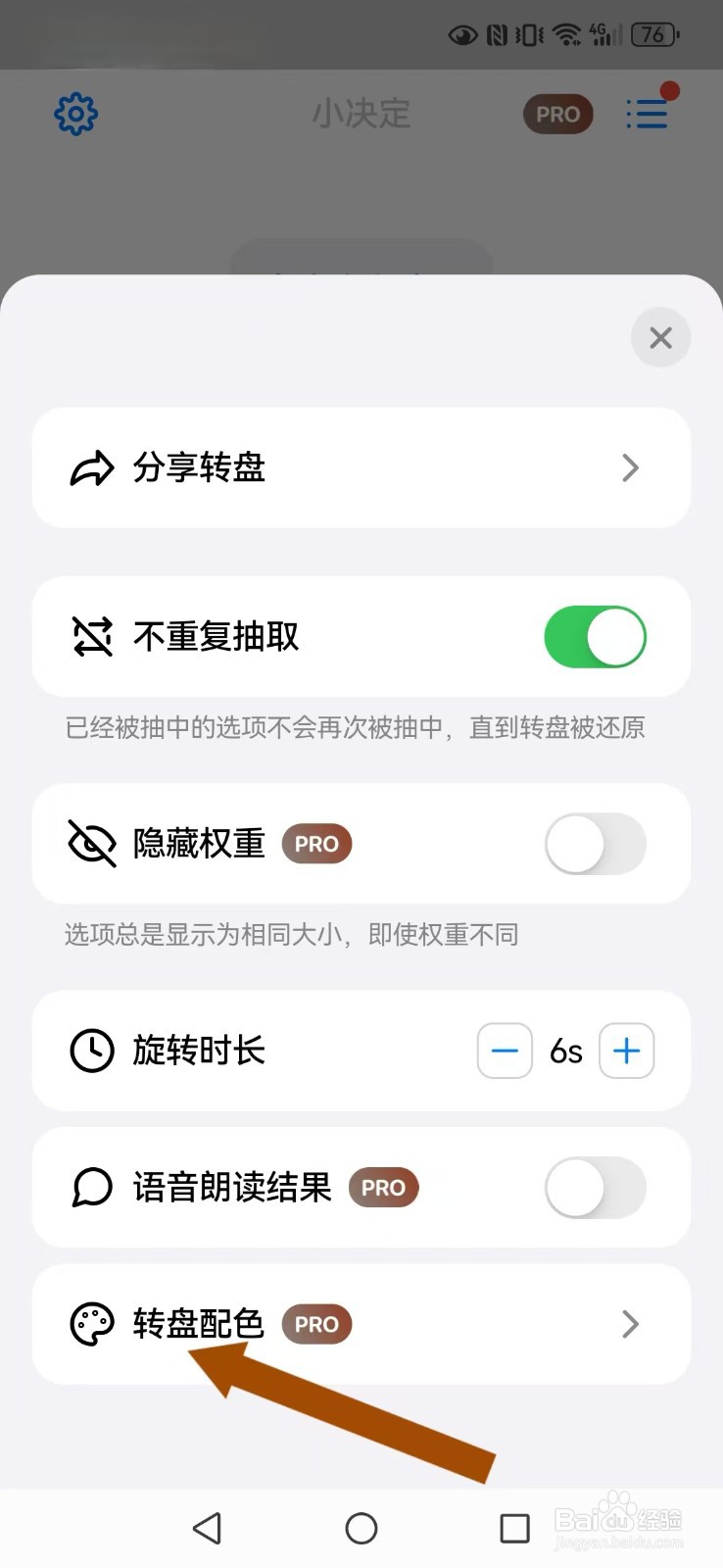The width and height of the screenshot is (723, 1568).
Task: Turn on 语音朗读结果 voice readout
Action: pyautogui.click(x=595, y=1188)
